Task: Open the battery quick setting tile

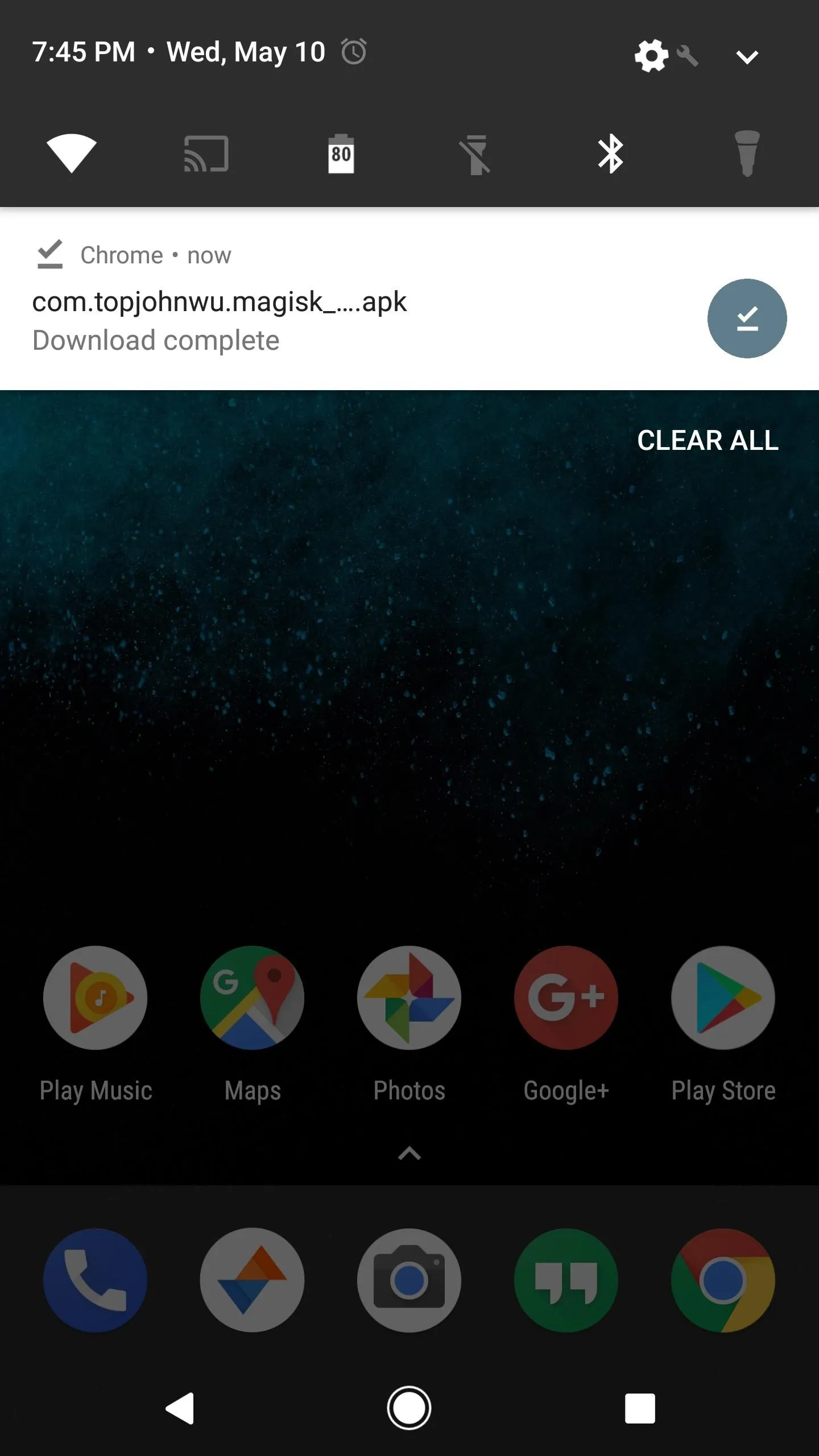Action: (x=341, y=154)
